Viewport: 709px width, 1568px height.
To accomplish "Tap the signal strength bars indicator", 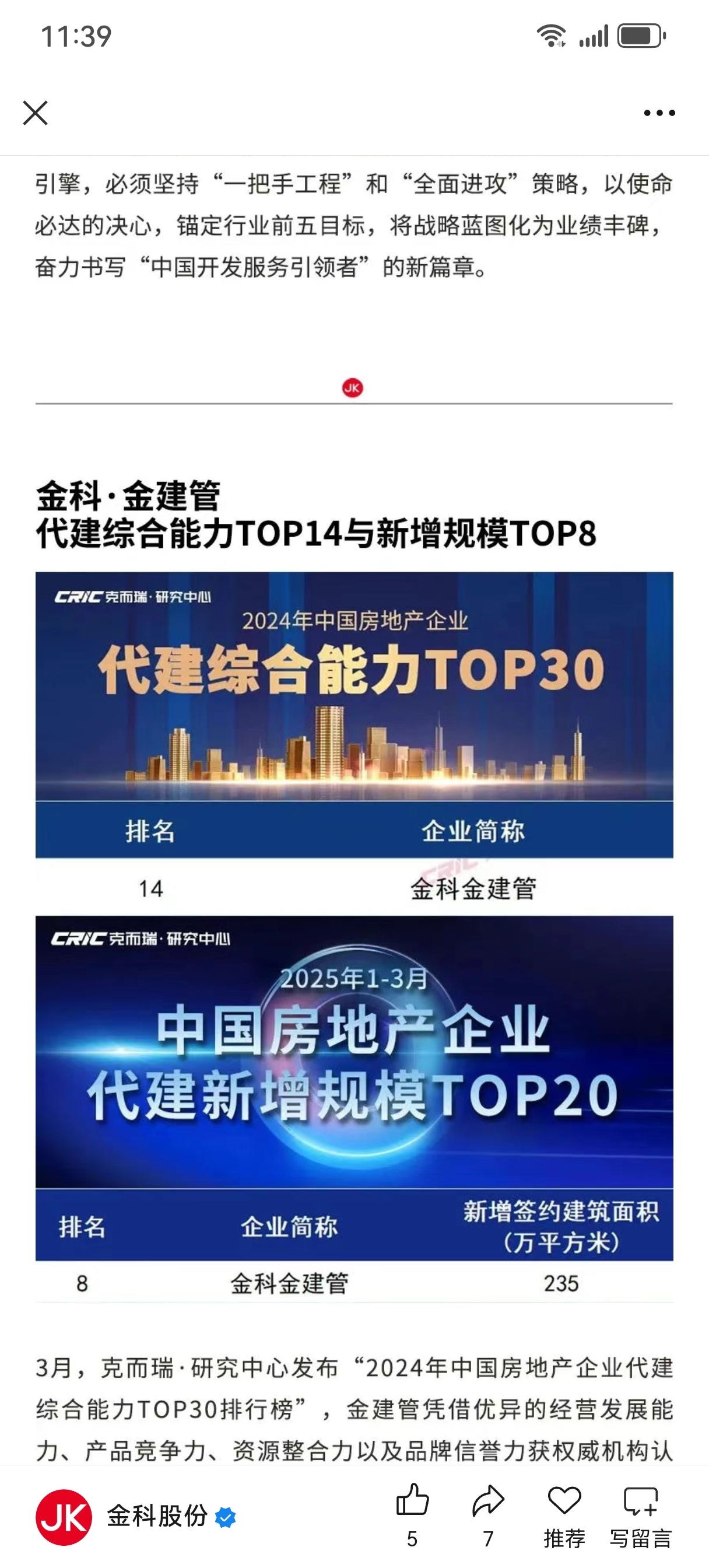I will coord(594,37).
